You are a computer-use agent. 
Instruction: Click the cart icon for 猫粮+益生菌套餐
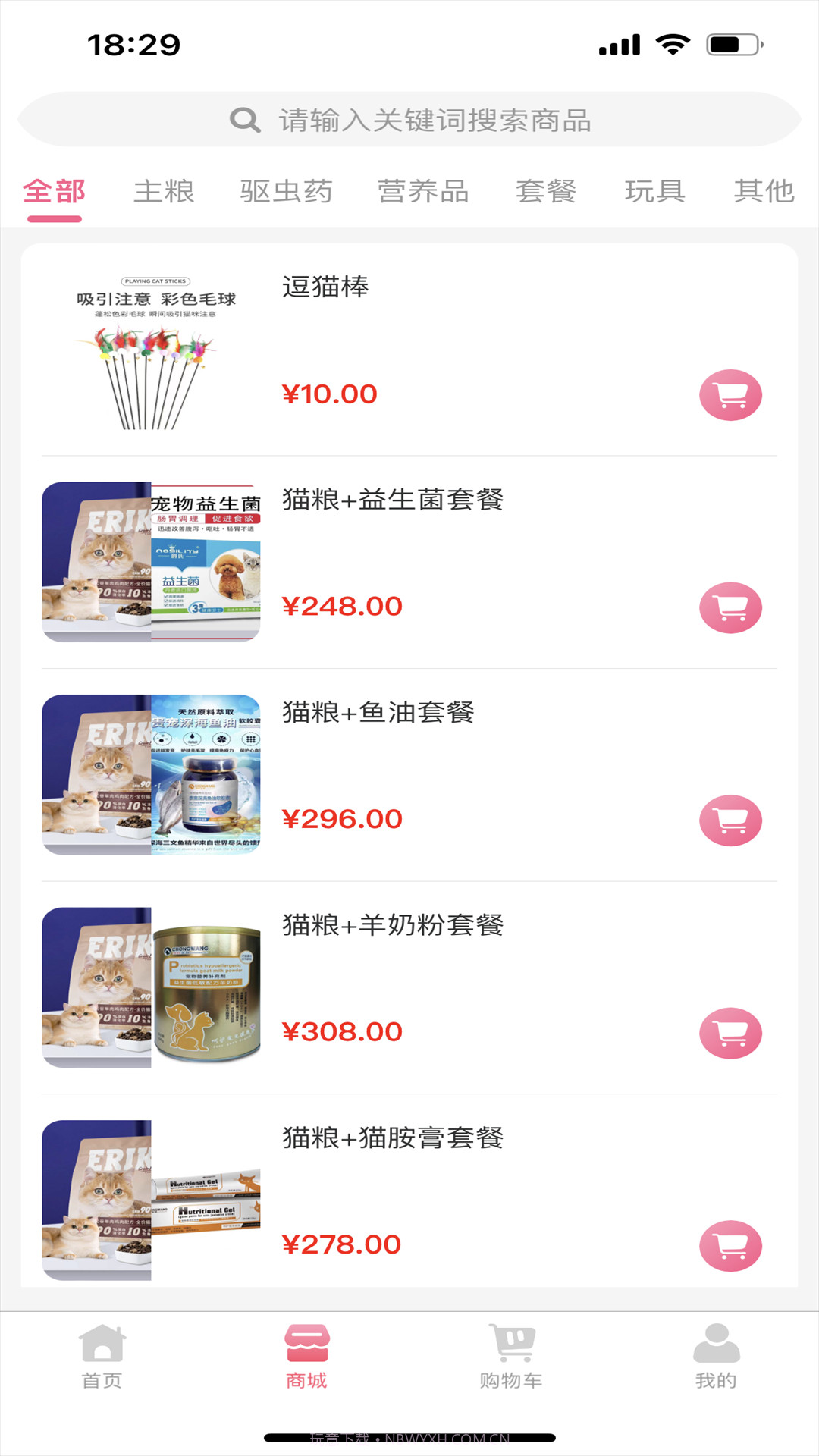click(730, 606)
